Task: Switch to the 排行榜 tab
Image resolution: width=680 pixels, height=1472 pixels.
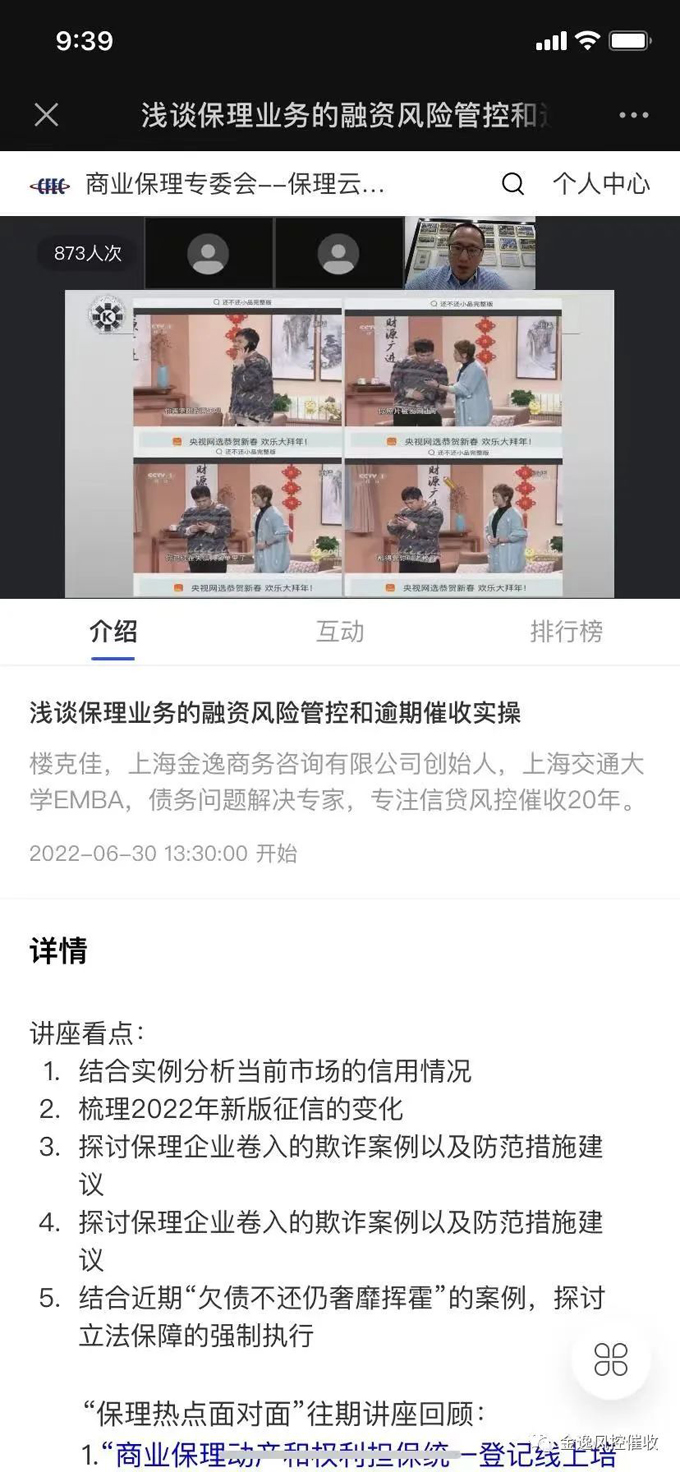Action: [566, 632]
